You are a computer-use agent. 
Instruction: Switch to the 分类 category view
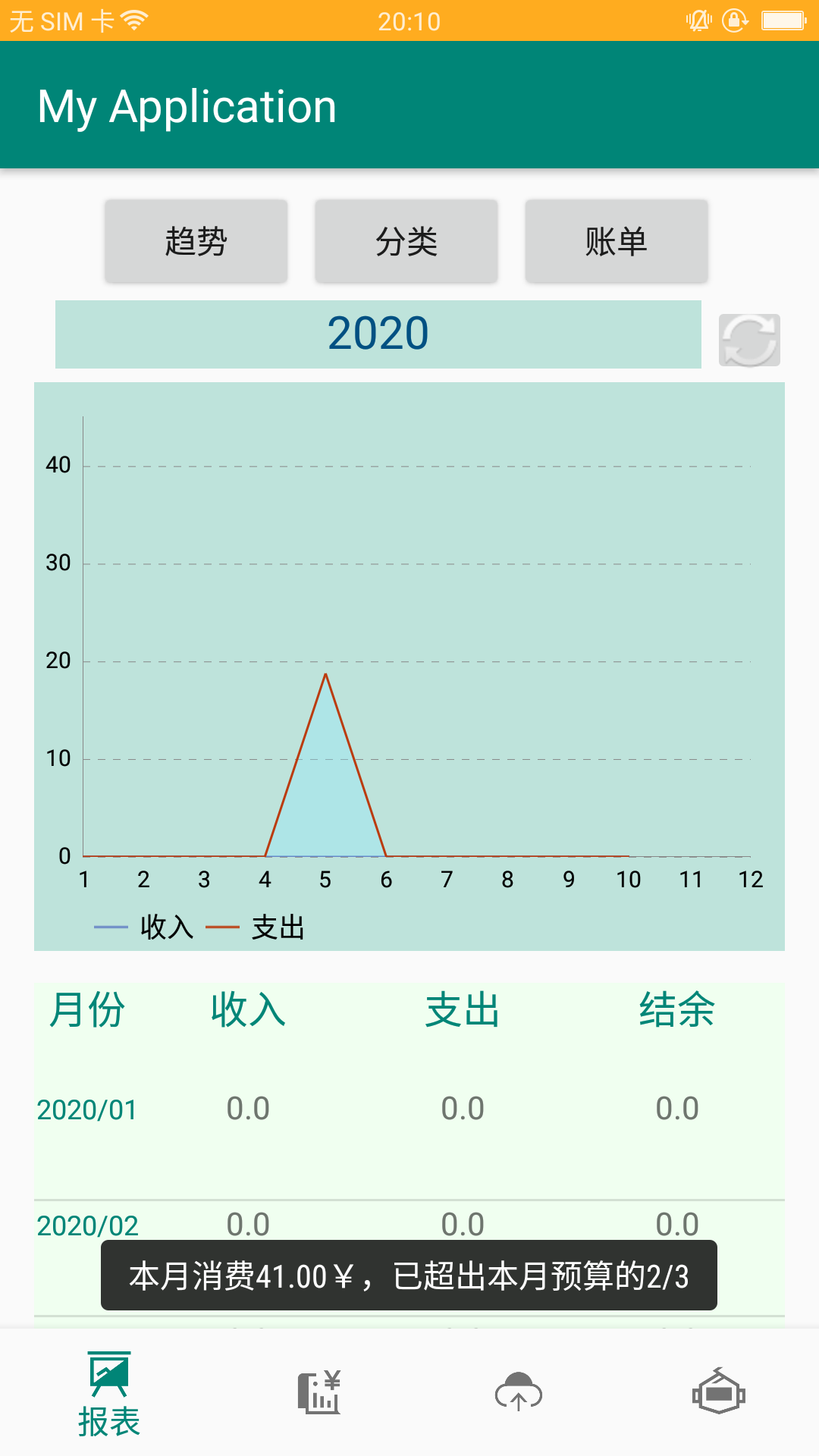406,241
